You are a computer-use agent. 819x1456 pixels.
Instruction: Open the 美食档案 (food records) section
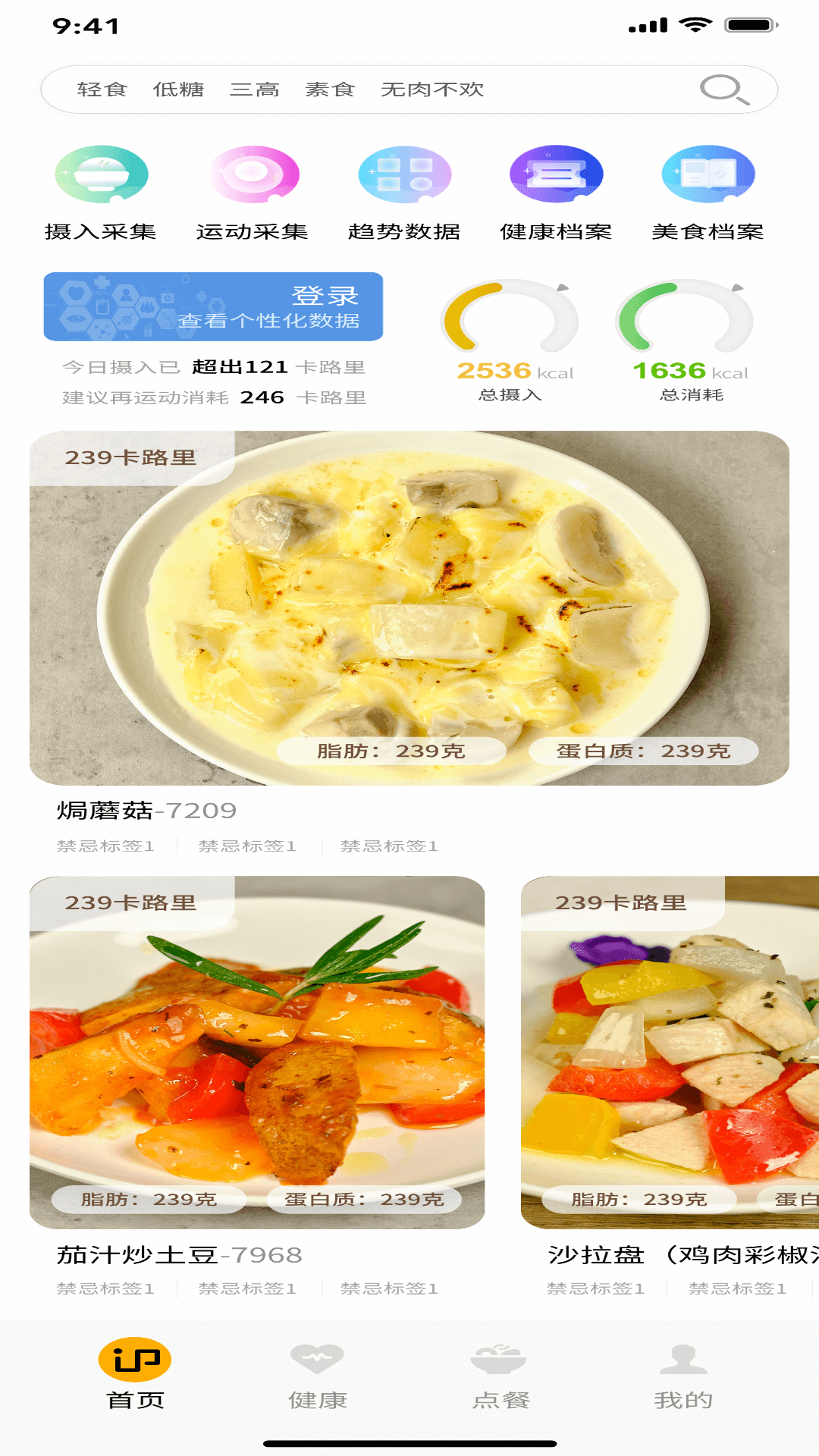click(x=708, y=191)
